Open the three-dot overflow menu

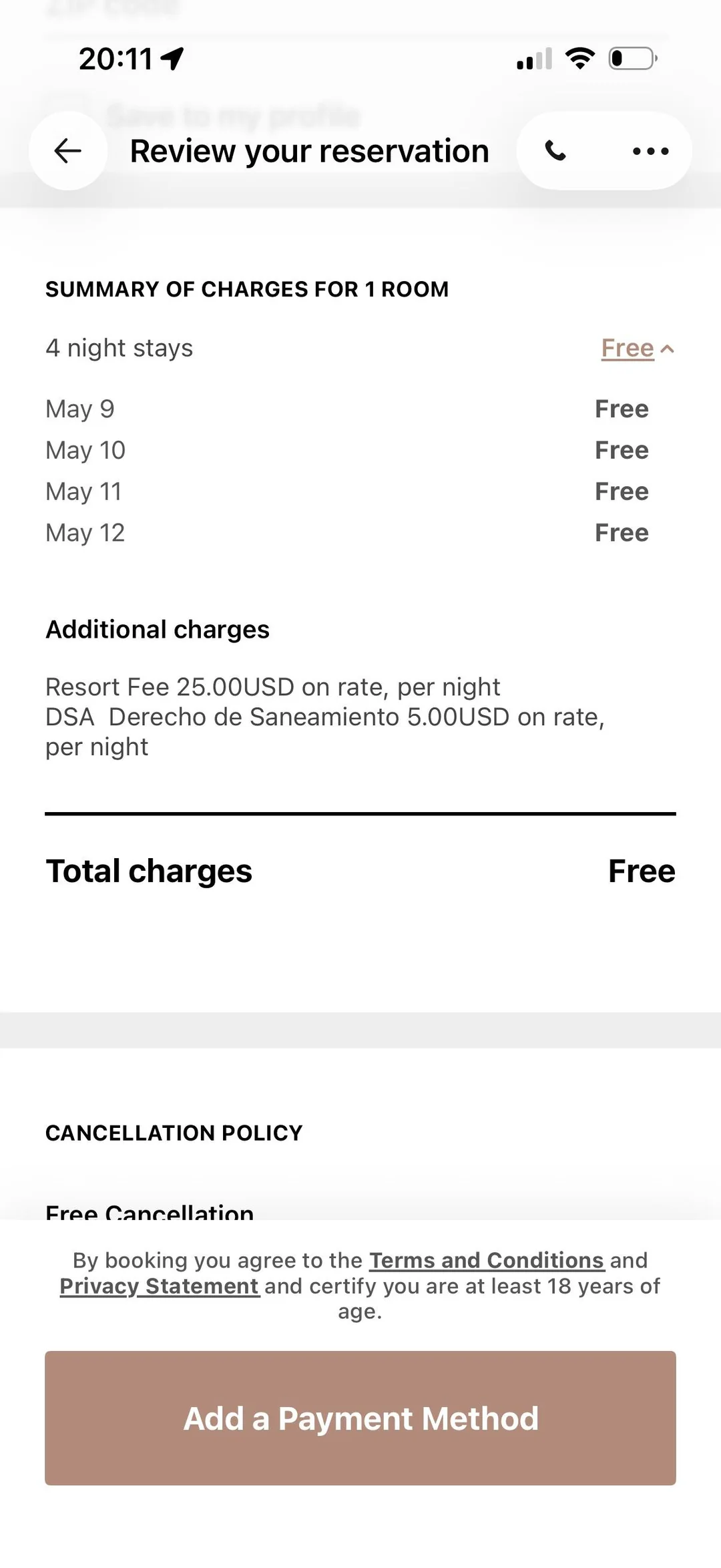click(650, 151)
